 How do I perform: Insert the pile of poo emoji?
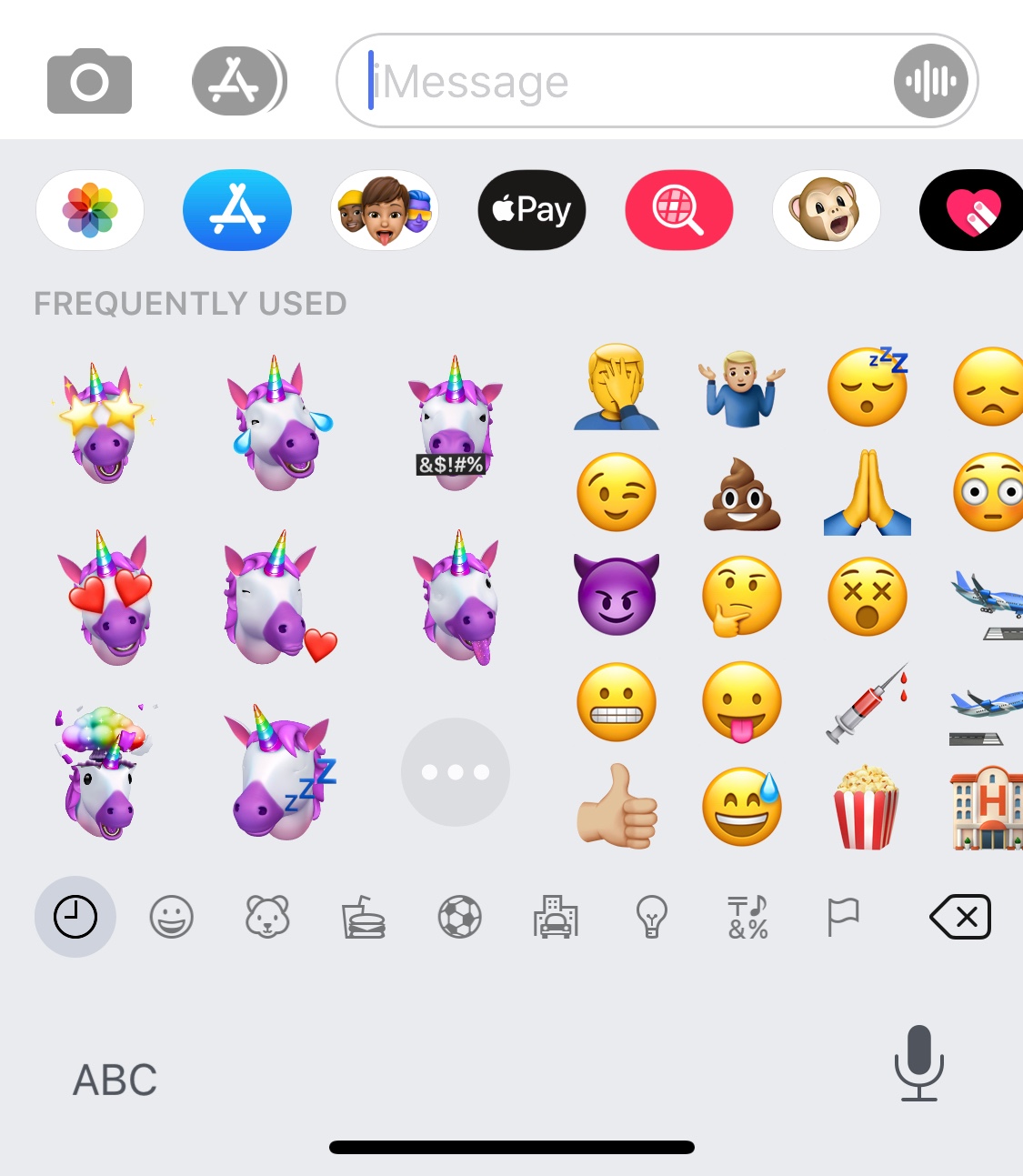point(742,493)
